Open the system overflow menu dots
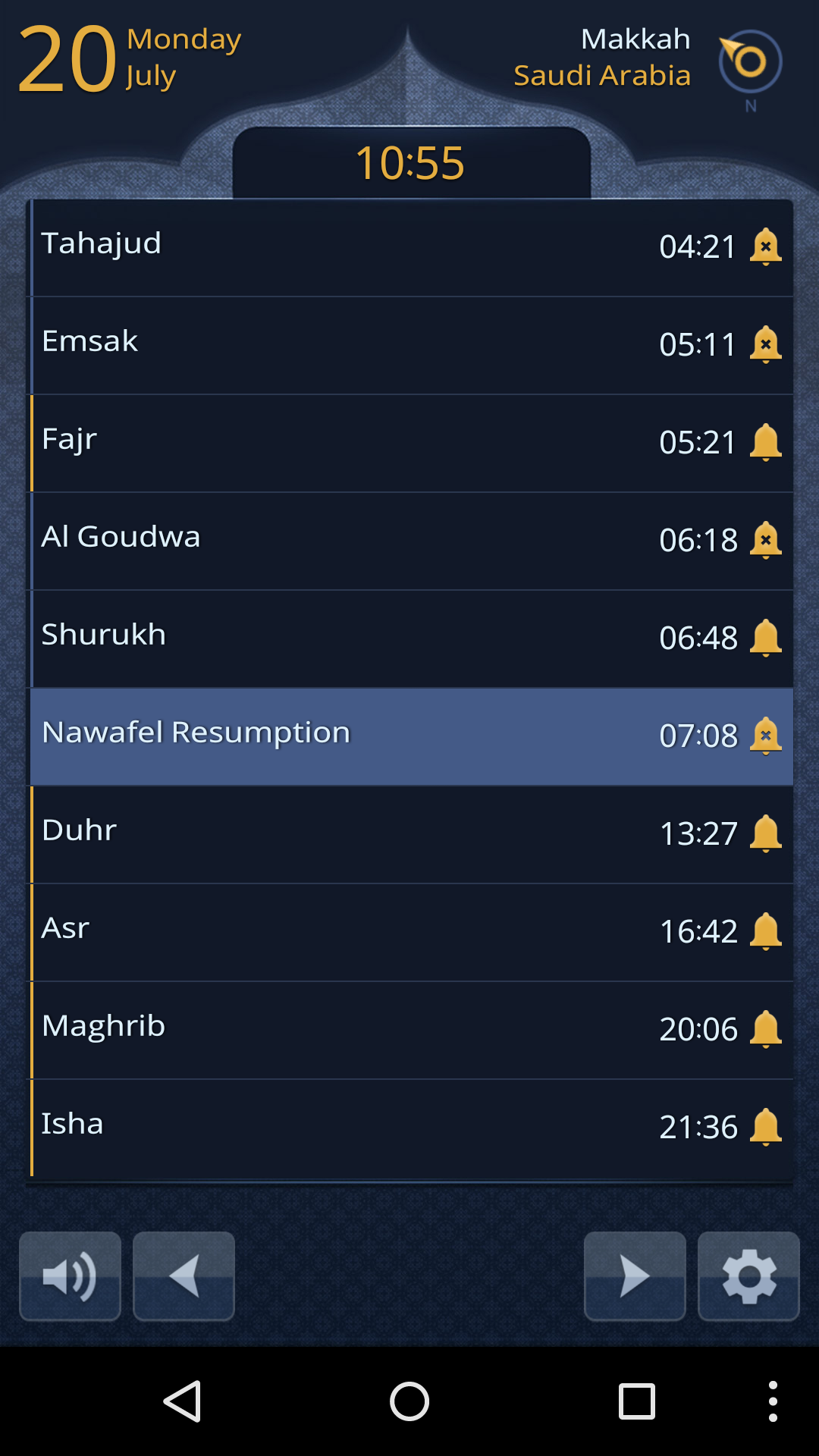Image resolution: width=819 pixels, height=1456 pixels. tap(773, 1401)
